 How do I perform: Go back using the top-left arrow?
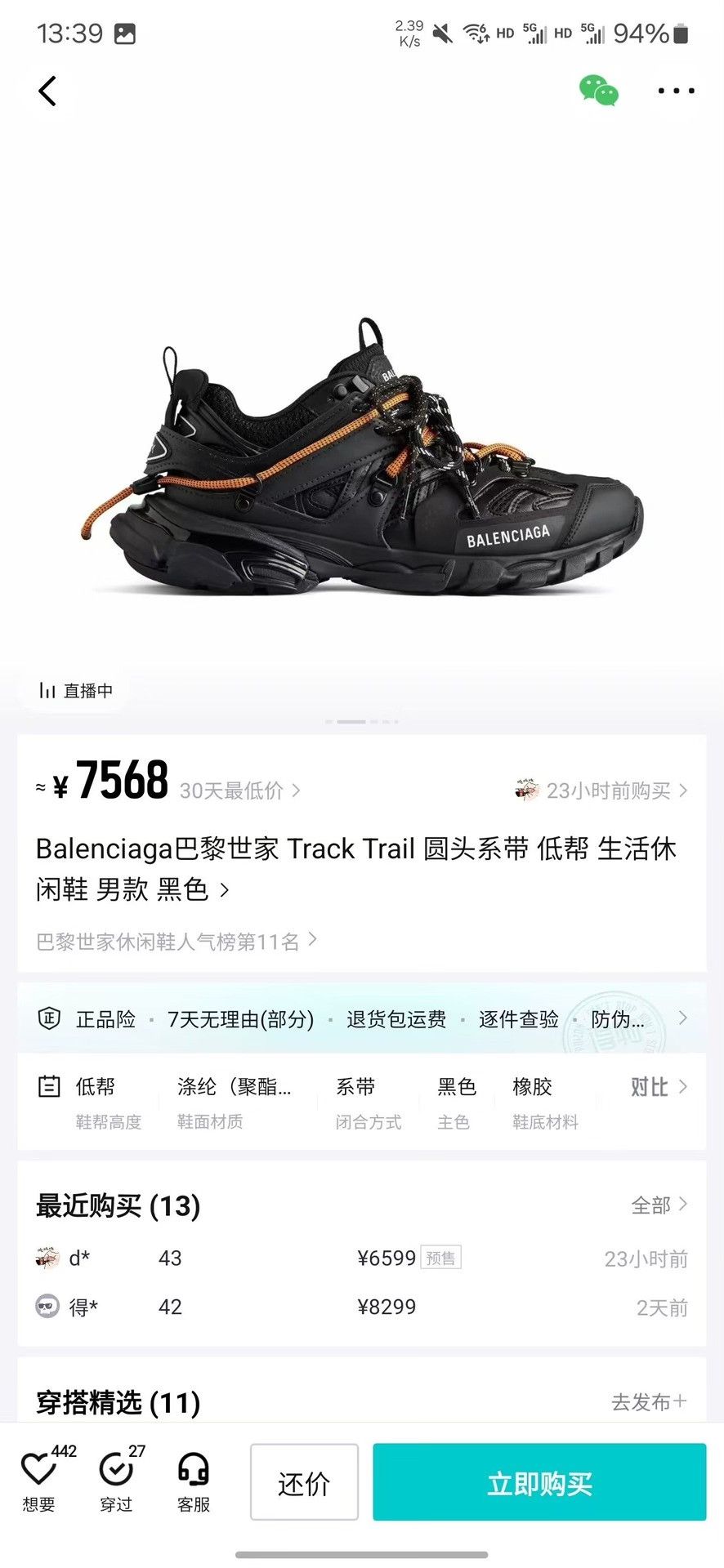point(47,91)
